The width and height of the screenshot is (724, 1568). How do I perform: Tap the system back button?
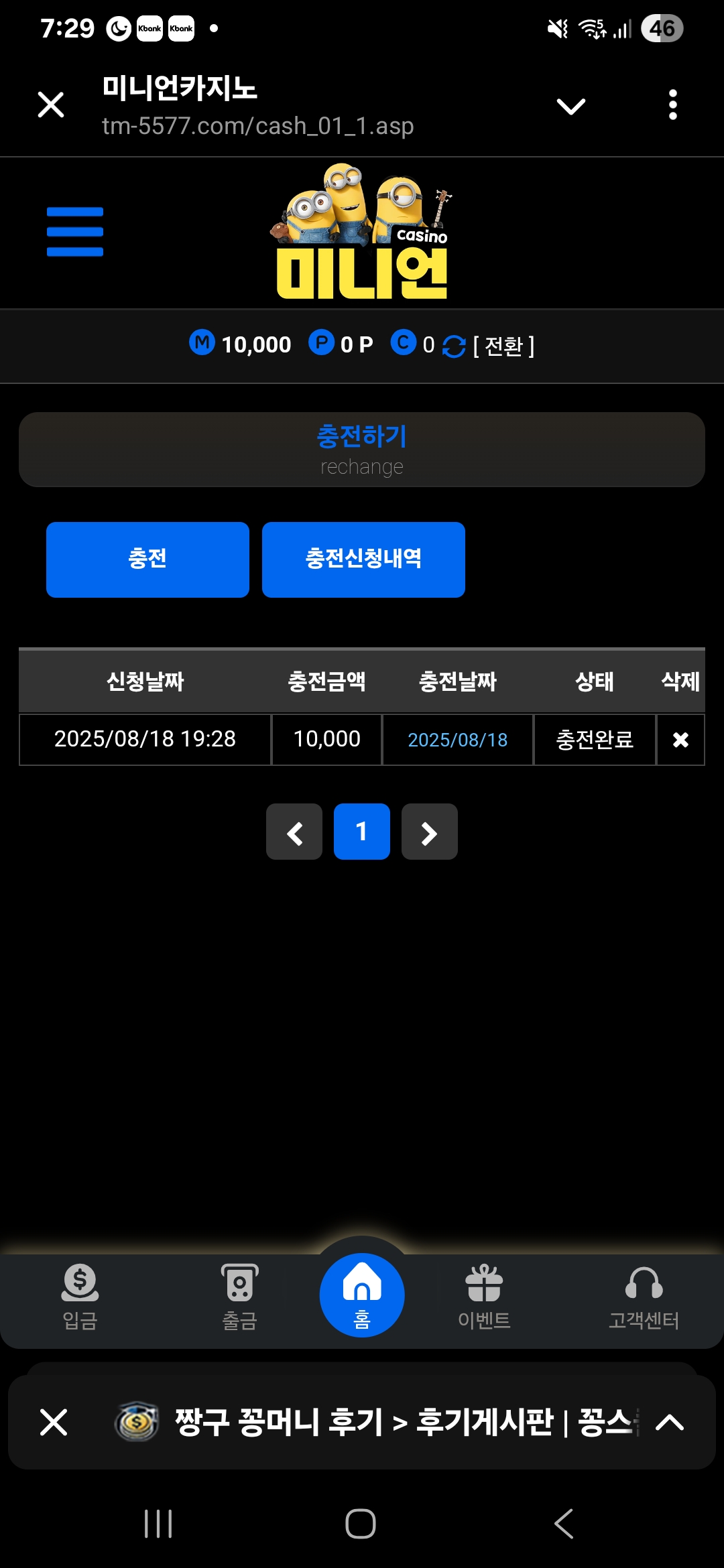pyautogui.click(x=564, y=1524)
